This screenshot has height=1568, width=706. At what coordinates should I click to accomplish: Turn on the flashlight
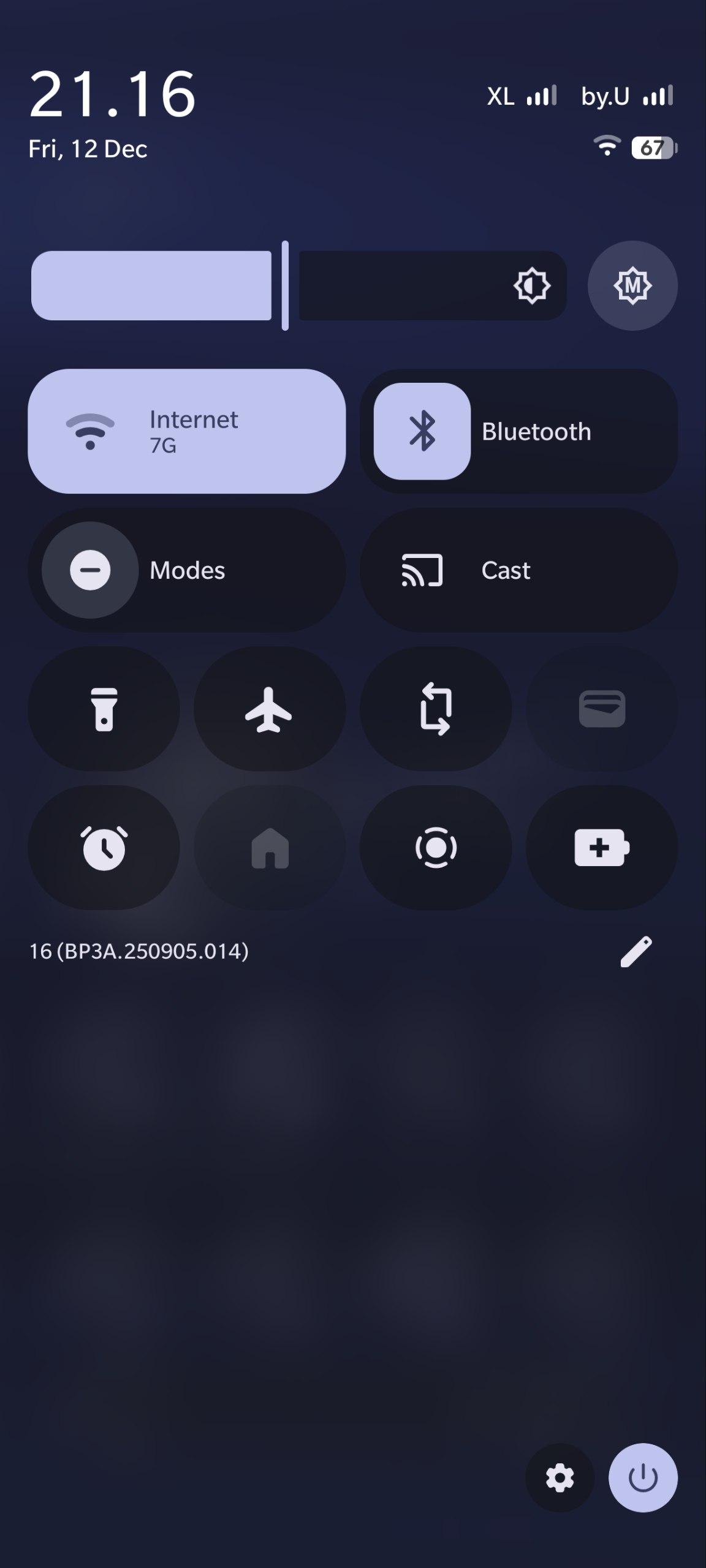104,709
